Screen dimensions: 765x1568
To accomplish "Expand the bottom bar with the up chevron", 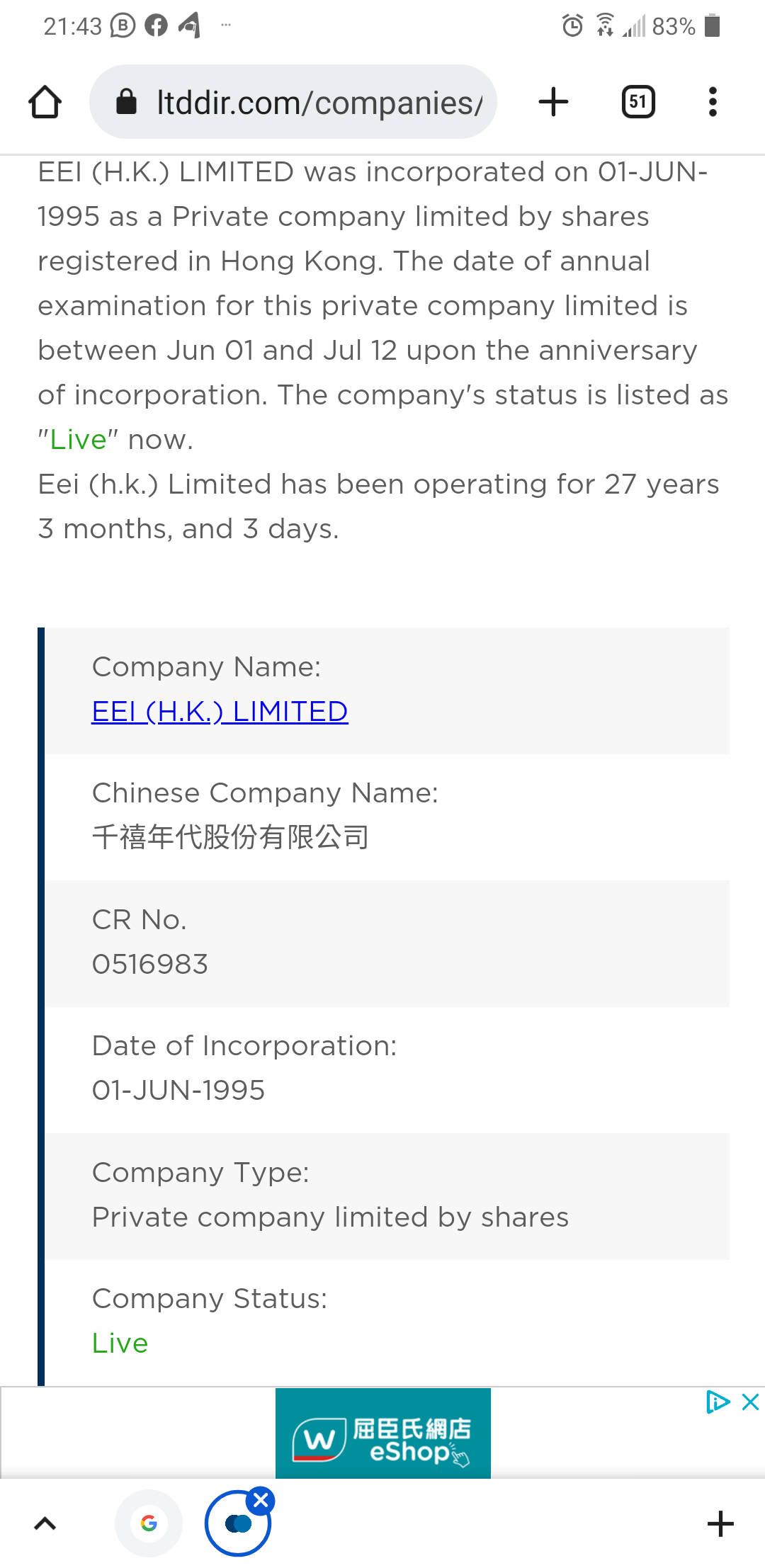I will (45, 1523).
